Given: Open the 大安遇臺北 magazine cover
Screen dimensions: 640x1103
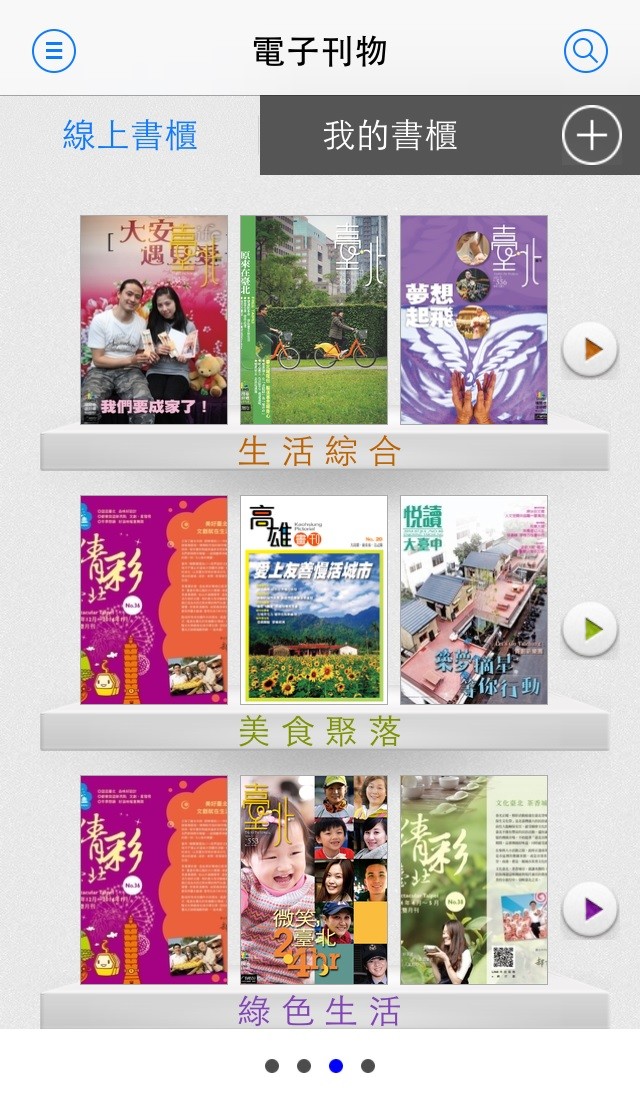Looking at the screenshot, I should point(154,319).
